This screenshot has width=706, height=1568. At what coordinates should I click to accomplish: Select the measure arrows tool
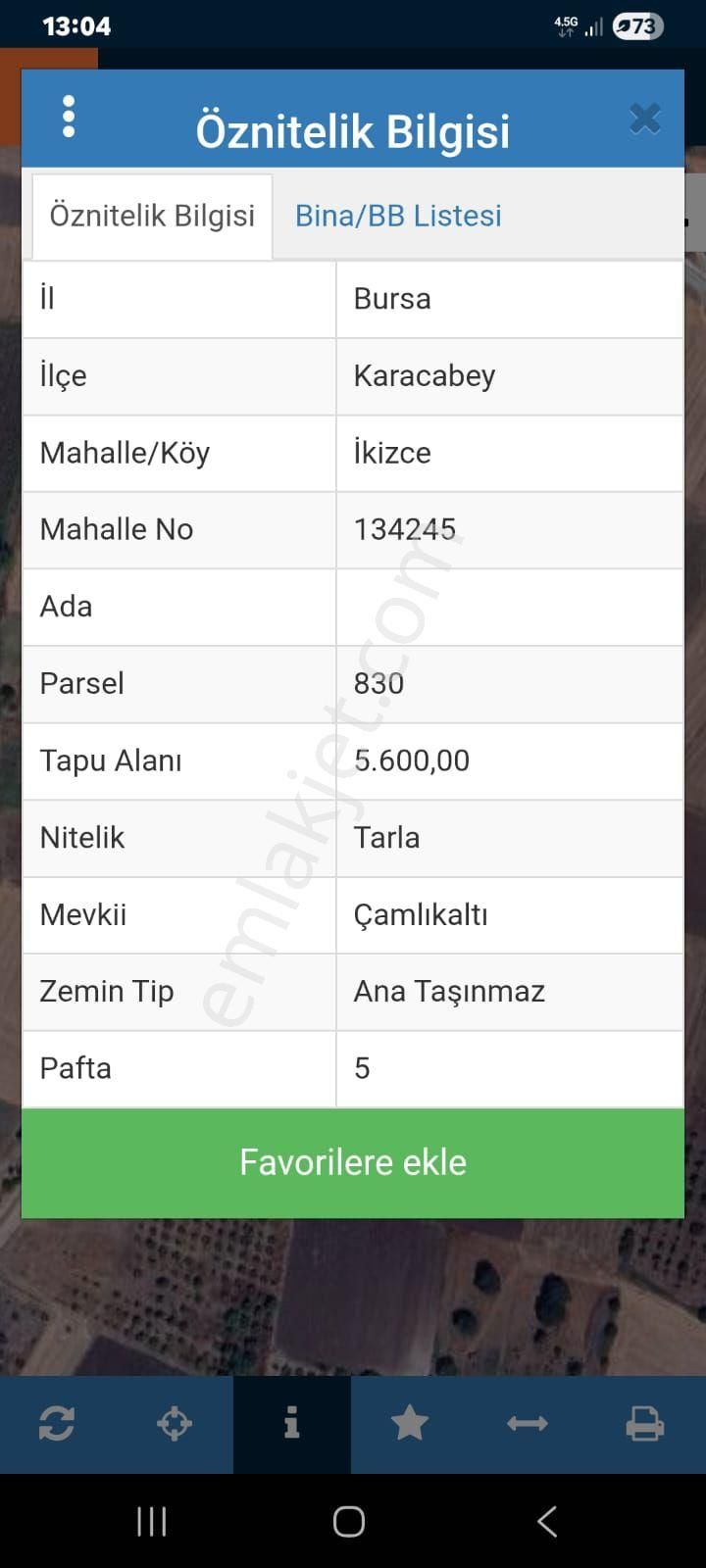point(527,1424)
